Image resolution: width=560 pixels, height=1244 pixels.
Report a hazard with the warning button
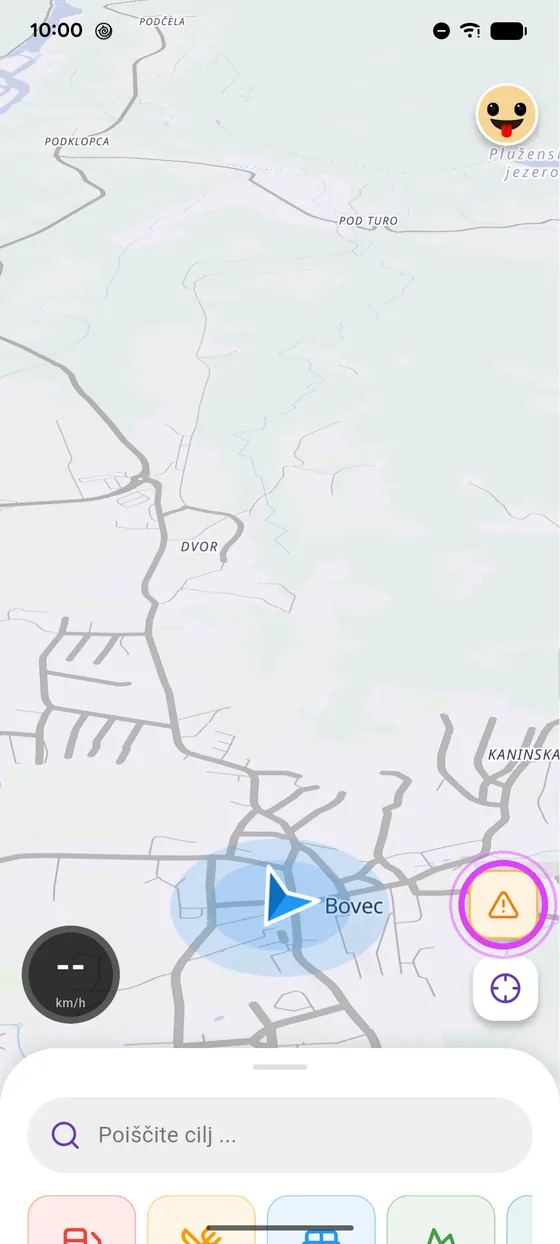click(x=504, y=906)
